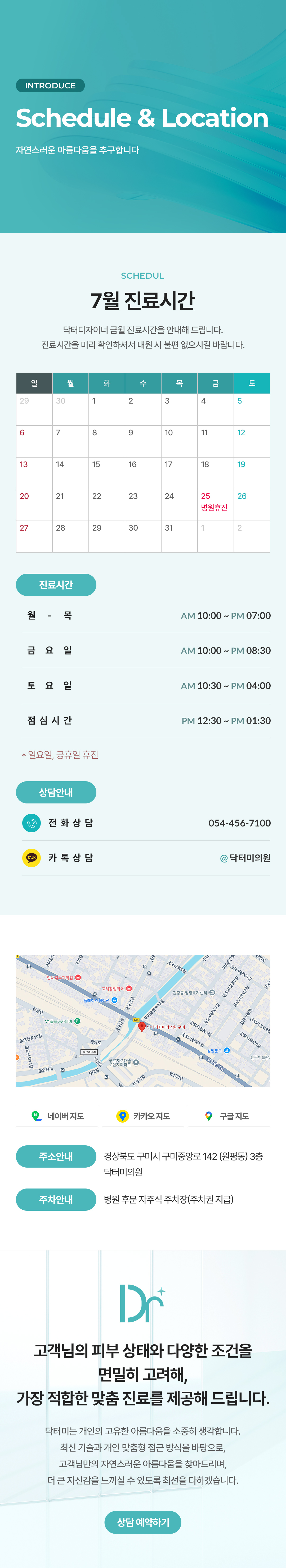Open the Naver map link
This screenshot has height=1568, width=286.
[x=57, y=1116]
